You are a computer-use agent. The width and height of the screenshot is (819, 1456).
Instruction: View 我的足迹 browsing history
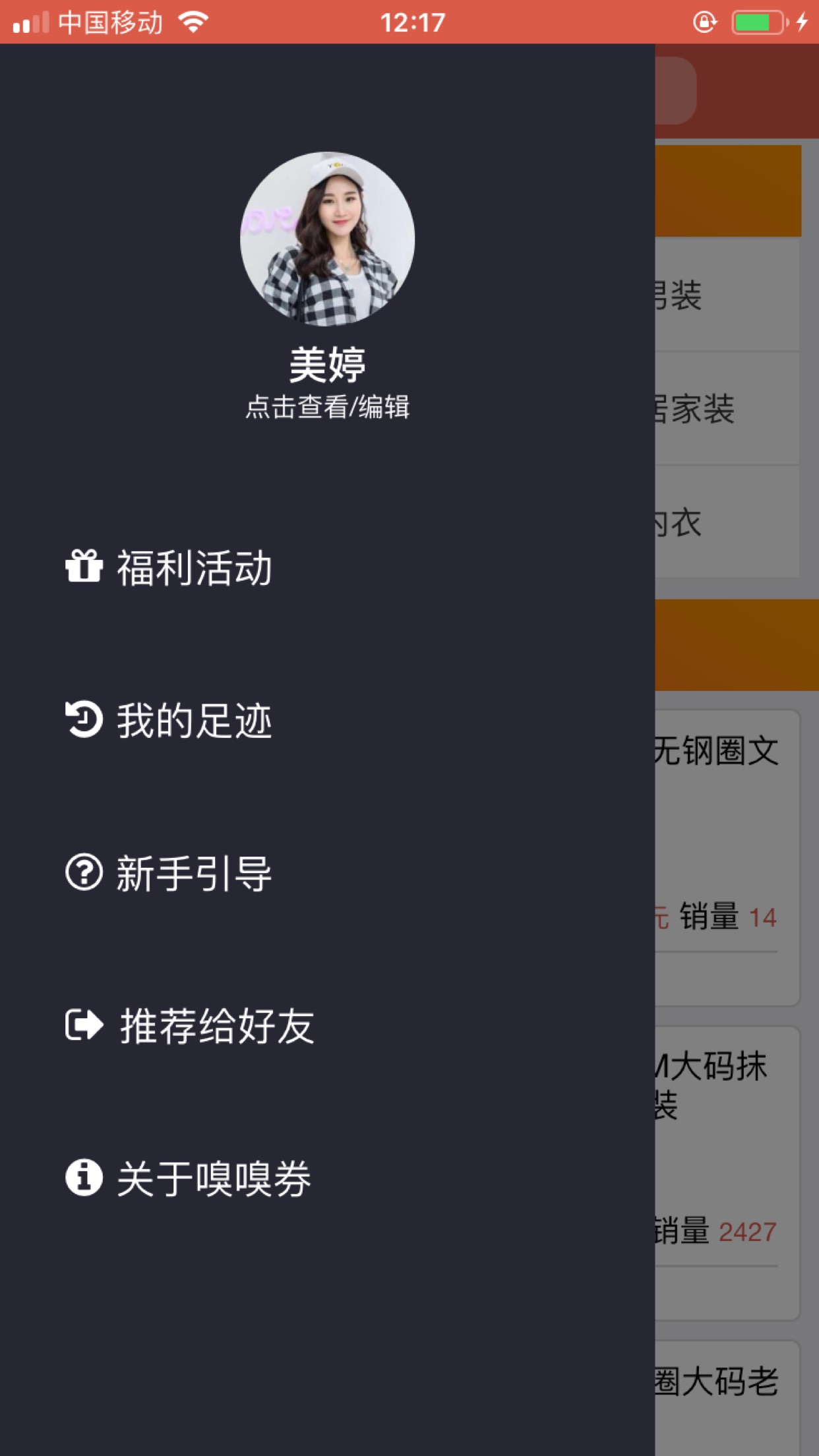(x=169, y=720)
